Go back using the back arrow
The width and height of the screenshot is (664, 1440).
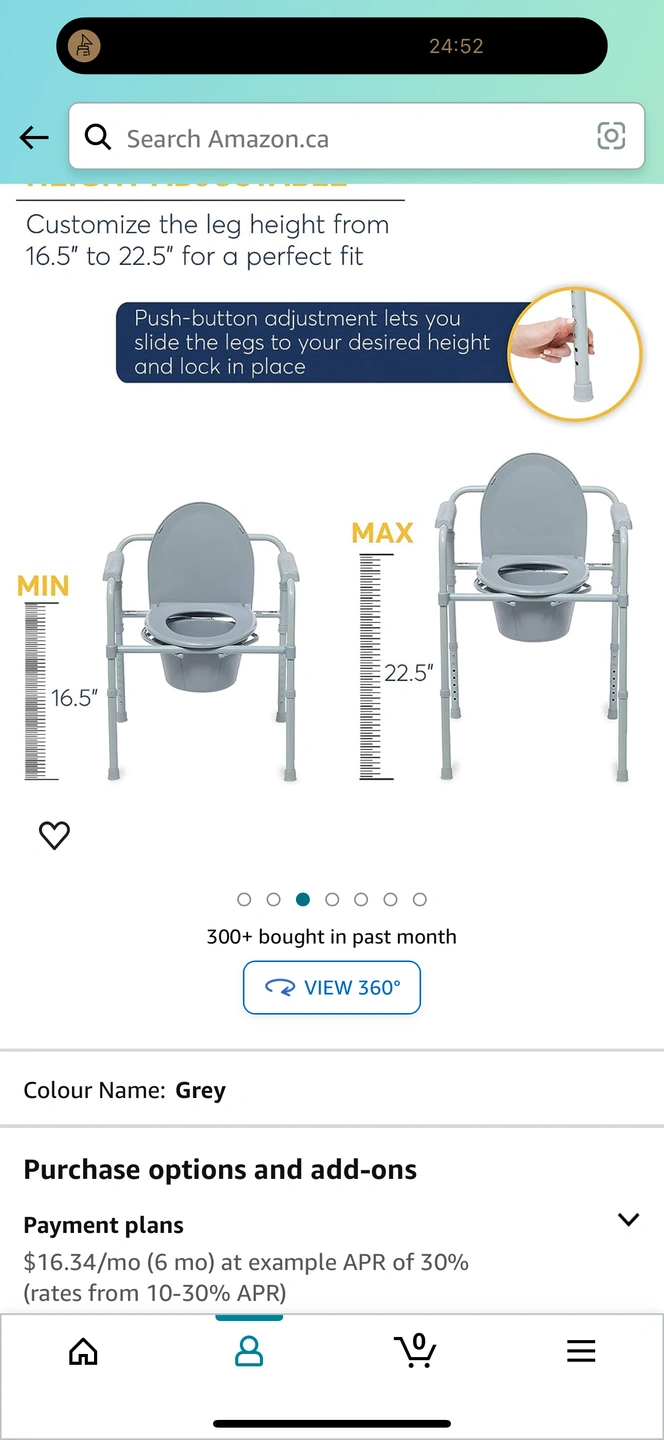point(34,138)
